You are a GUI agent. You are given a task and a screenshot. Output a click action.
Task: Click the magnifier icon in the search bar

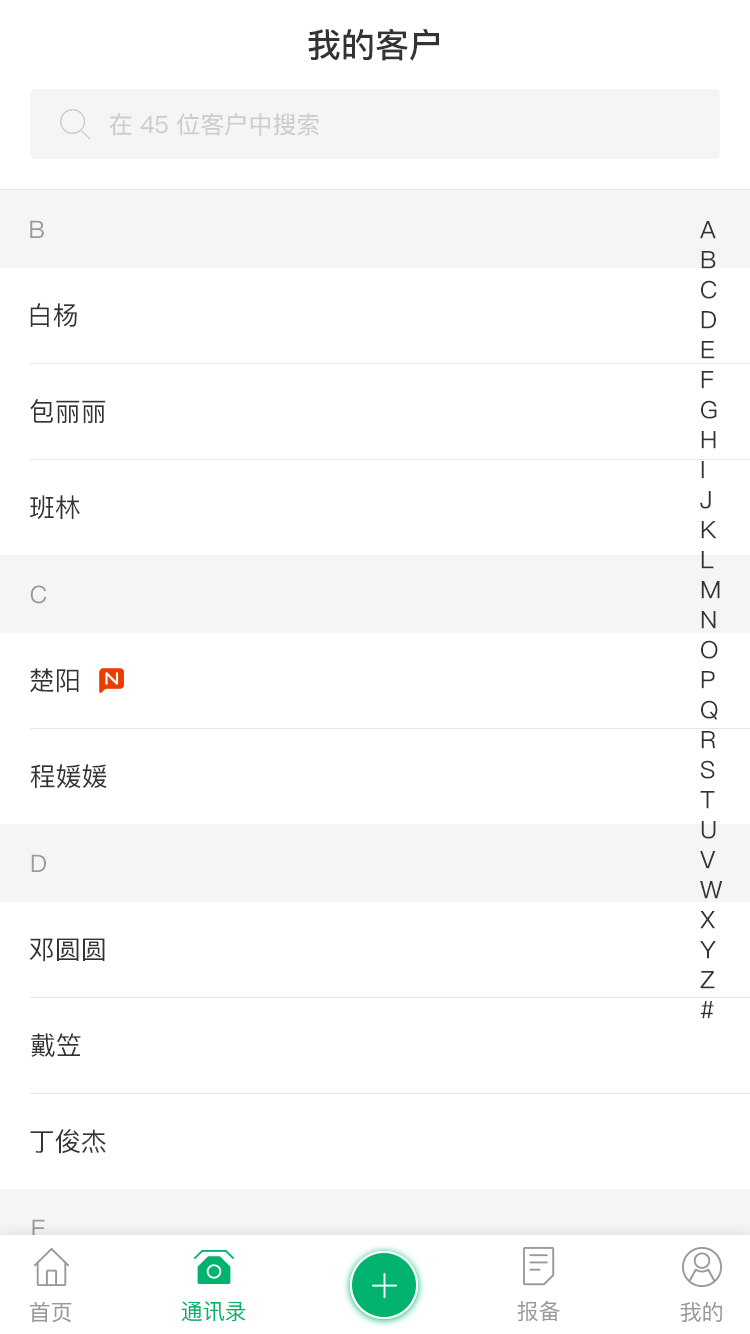click(75, 124)
